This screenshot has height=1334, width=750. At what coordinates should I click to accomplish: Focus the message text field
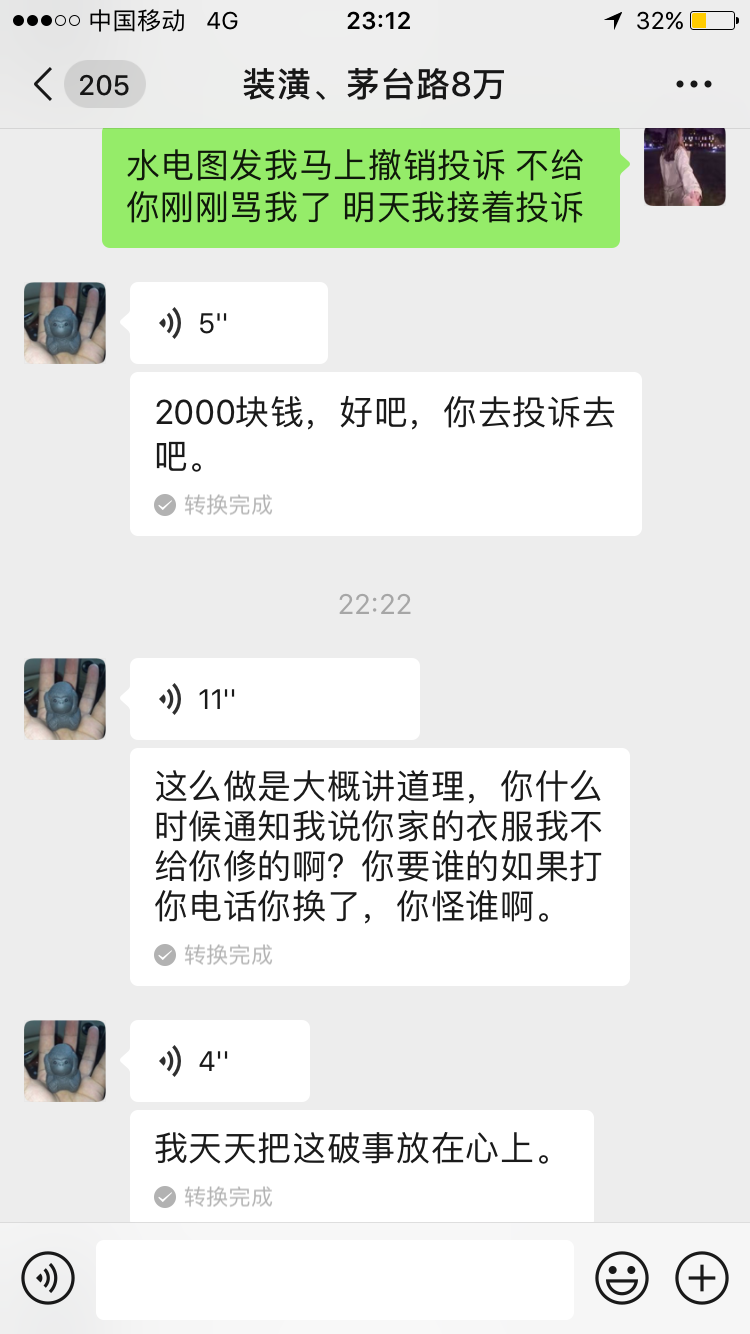(335, 1279)
